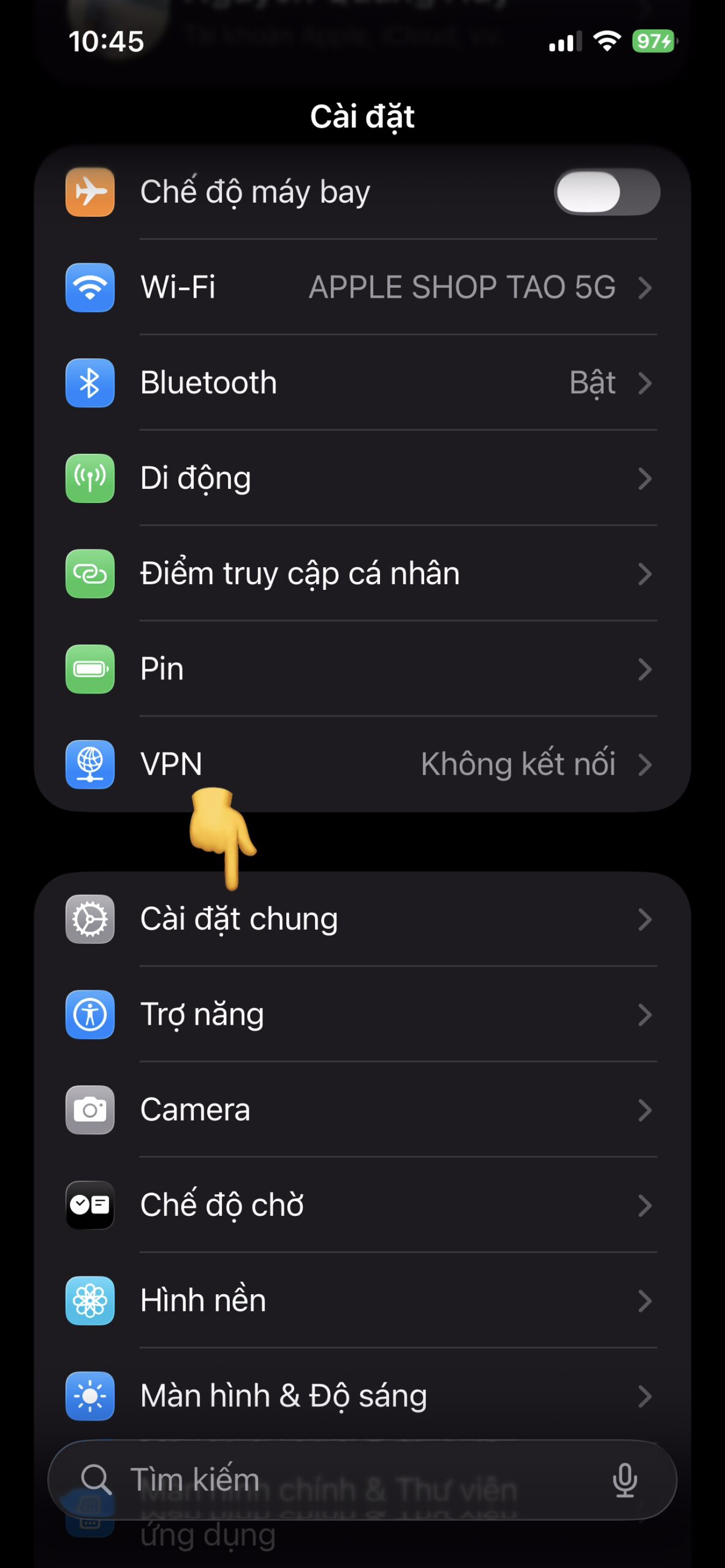
Task: Open Wi-Fi settings
Action: tap(362, 287)
